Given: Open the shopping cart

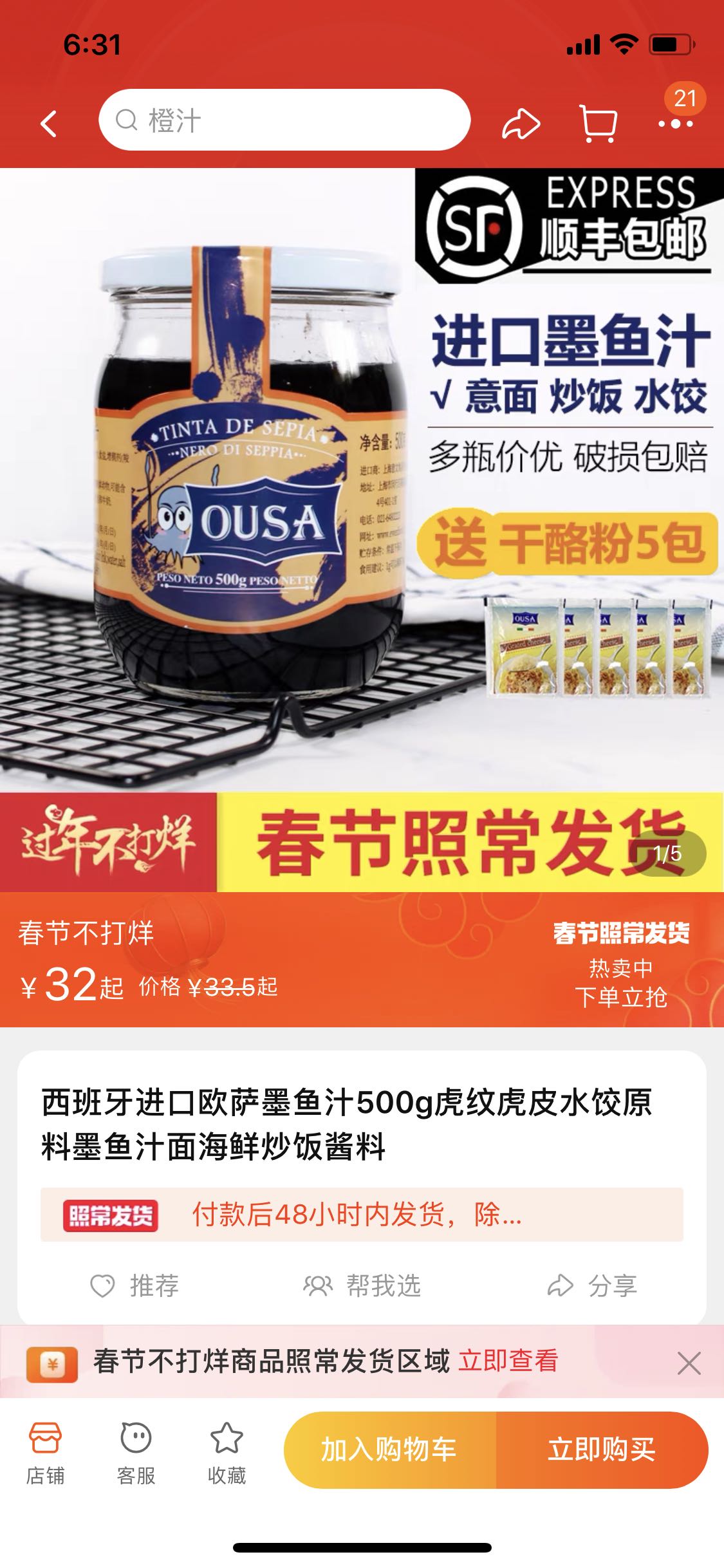Looking at the screenshot, I should [x=599, y=123].
